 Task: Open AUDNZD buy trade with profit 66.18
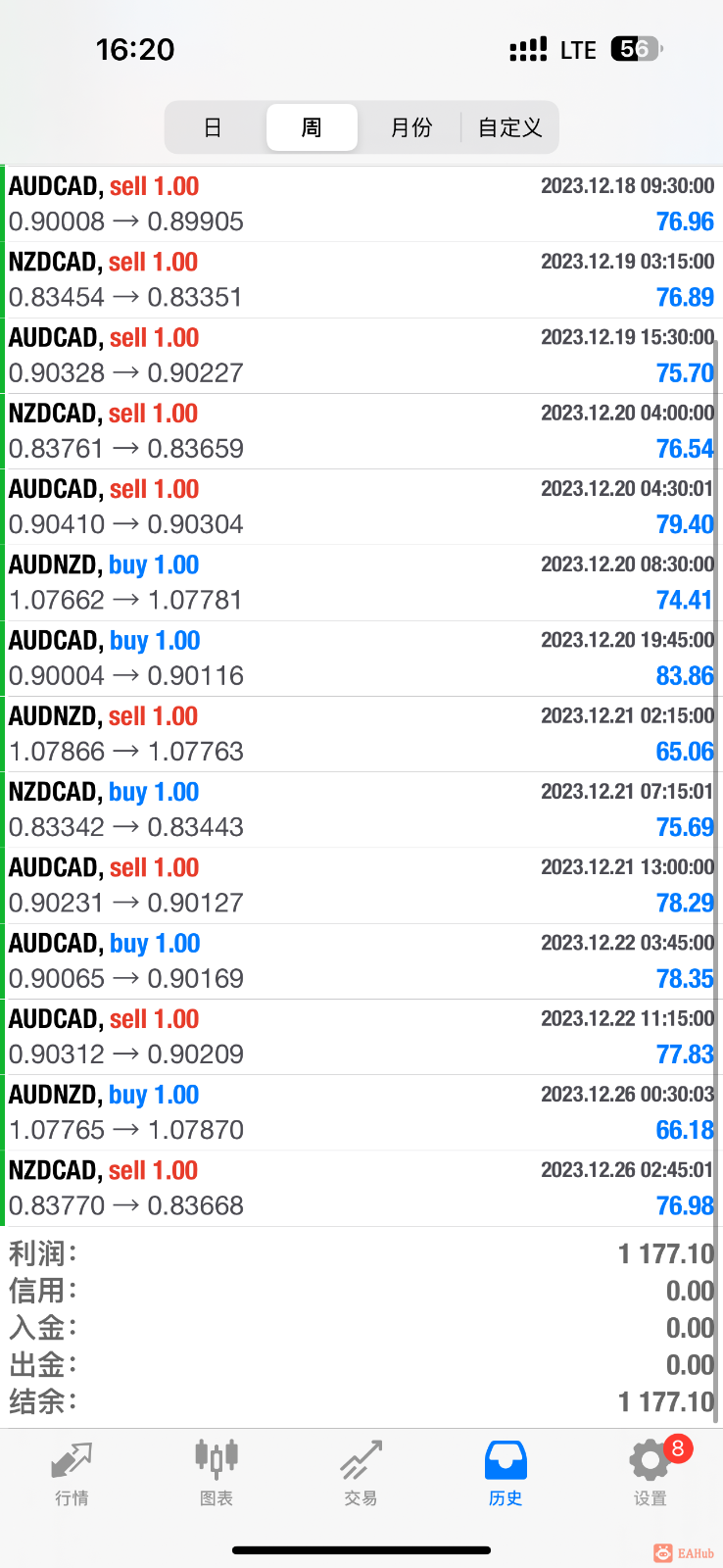pos(361,1112)
